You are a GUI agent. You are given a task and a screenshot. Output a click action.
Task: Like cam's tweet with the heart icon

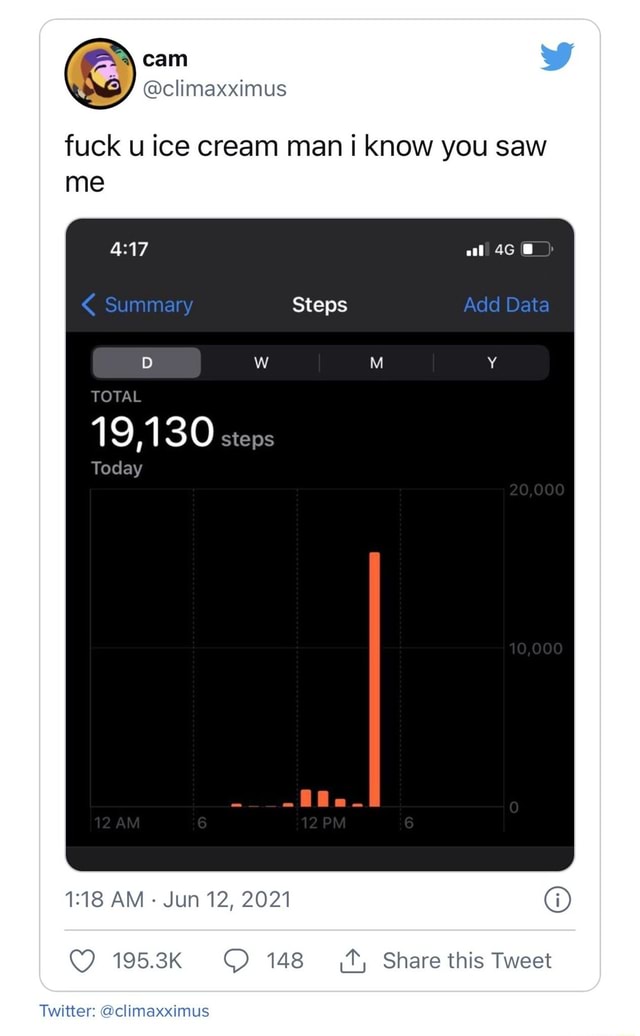(x=78, y=960)
